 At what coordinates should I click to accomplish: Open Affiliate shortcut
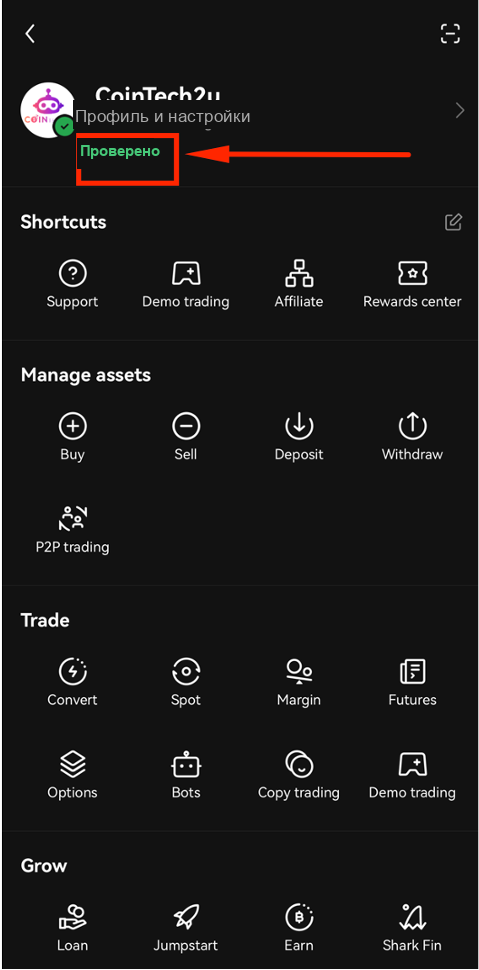click(x=299, y=285)
